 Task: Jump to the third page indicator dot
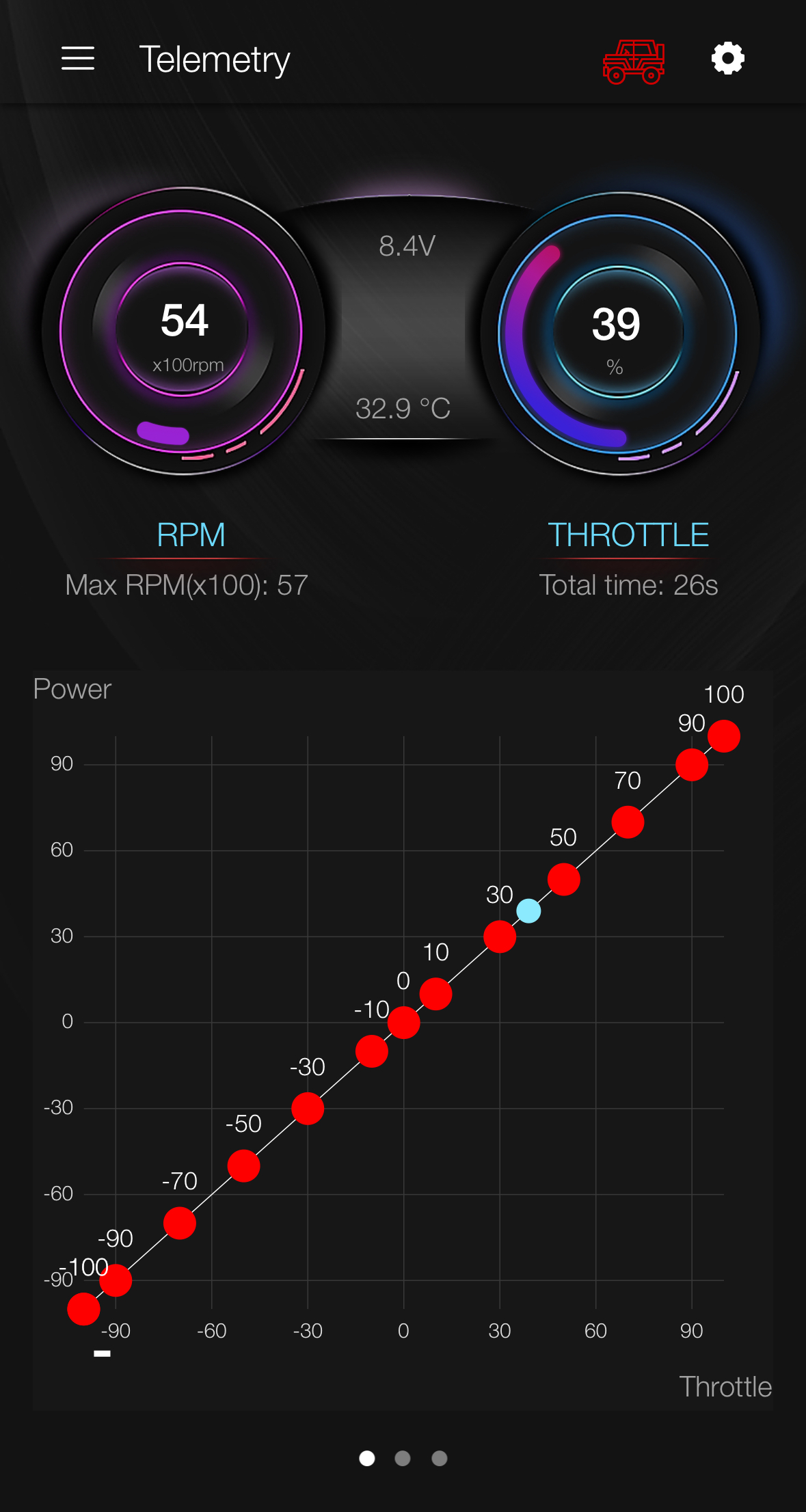point(440,1458)
